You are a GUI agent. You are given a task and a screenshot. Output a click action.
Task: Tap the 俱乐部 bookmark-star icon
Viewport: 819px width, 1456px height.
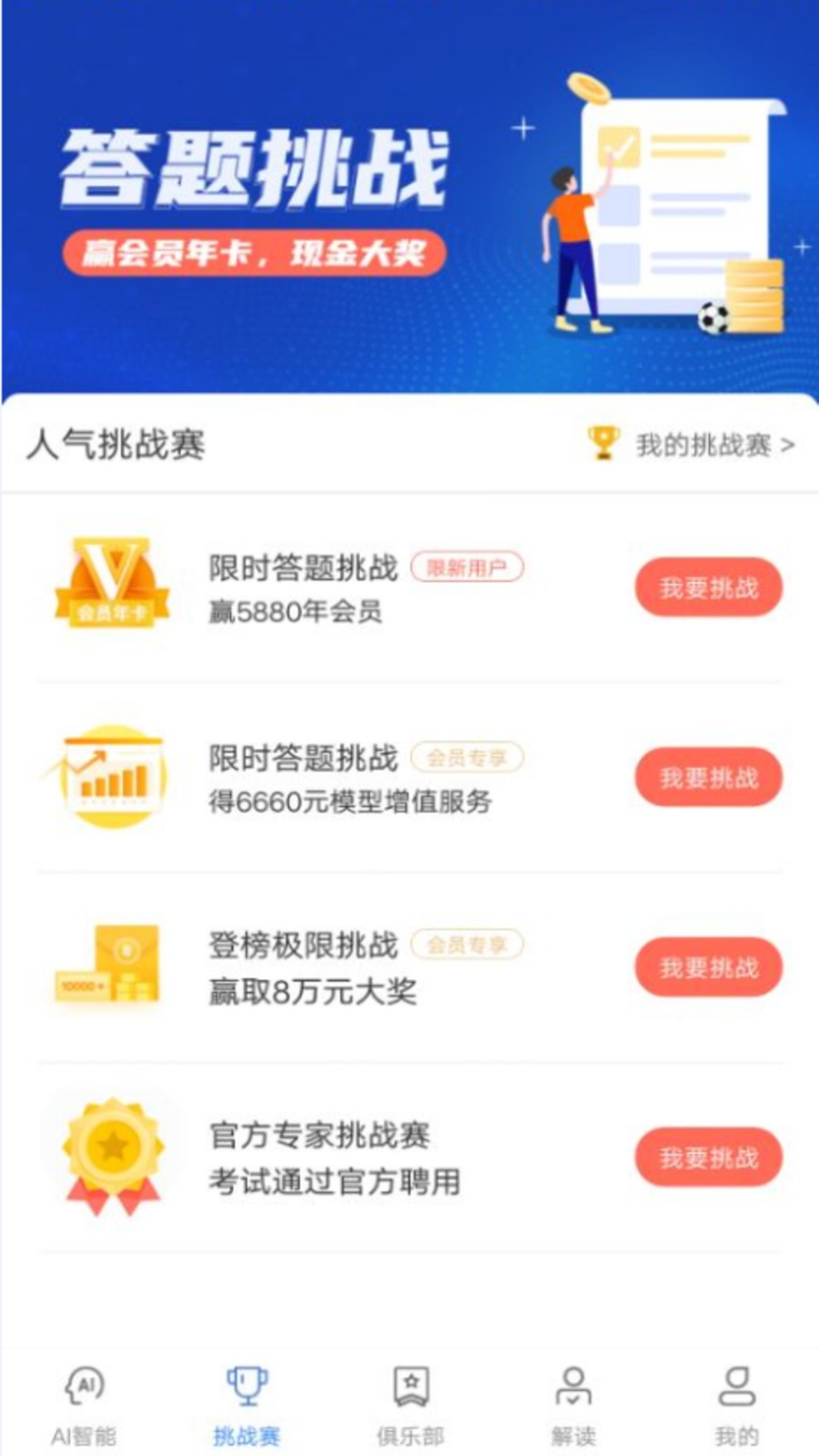[411, 1385]
